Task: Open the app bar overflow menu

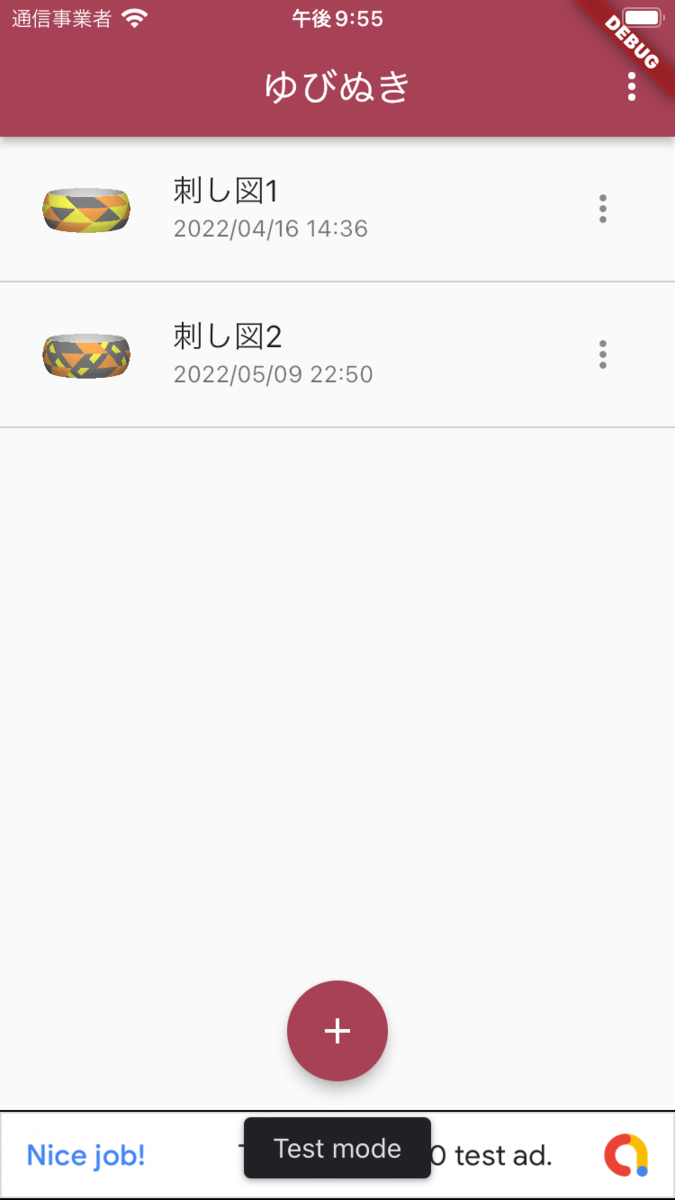Action: [631, 87]
